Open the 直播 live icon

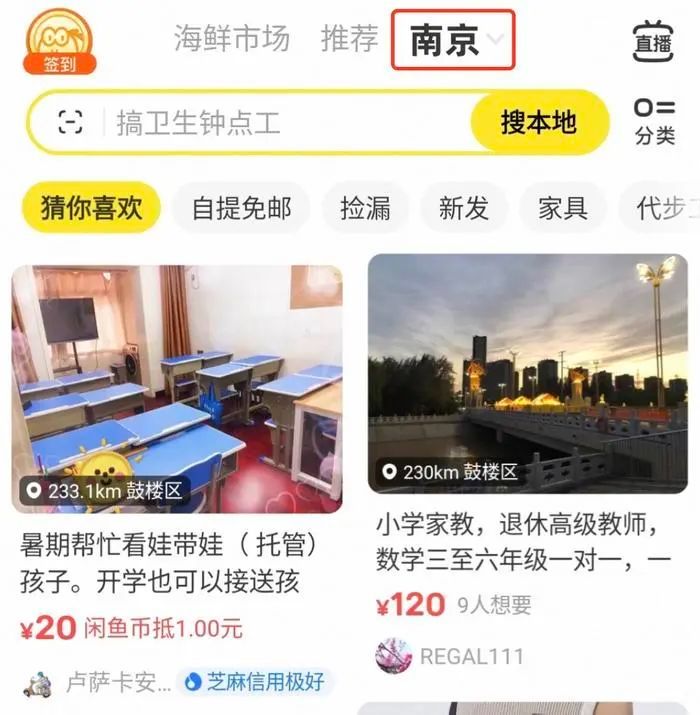(653, 42)
